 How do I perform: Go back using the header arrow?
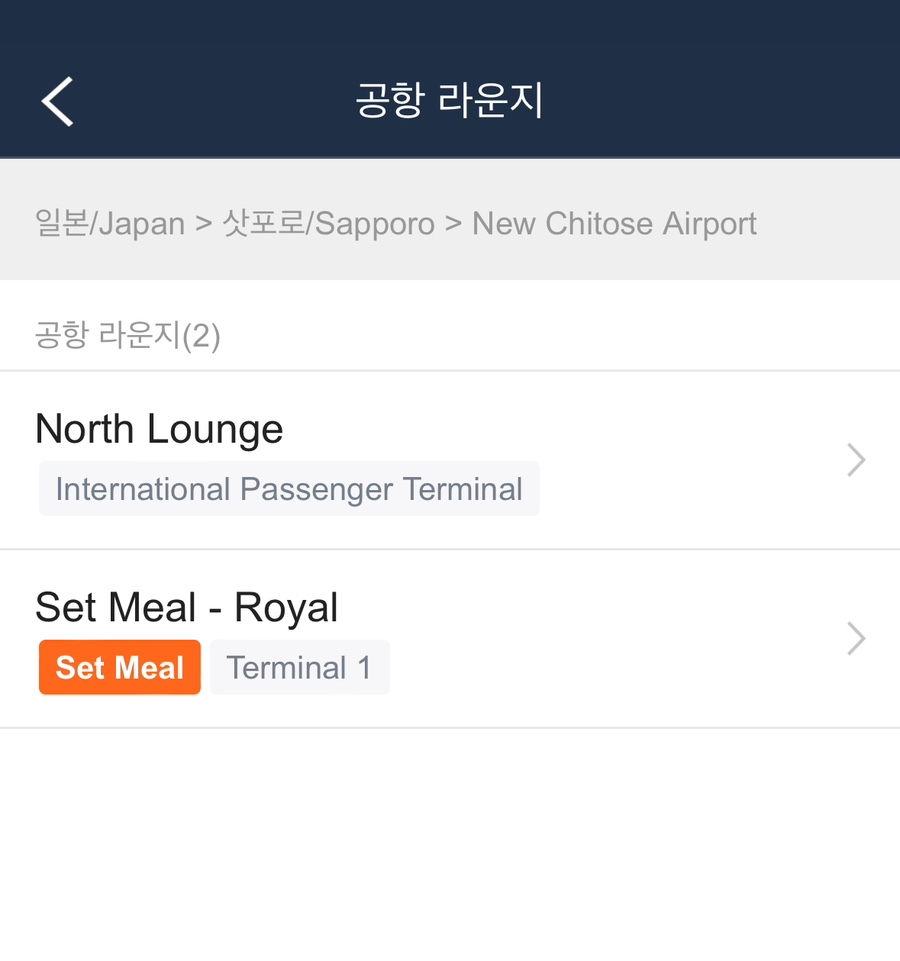pyautogui.click(x=58, y=101)
